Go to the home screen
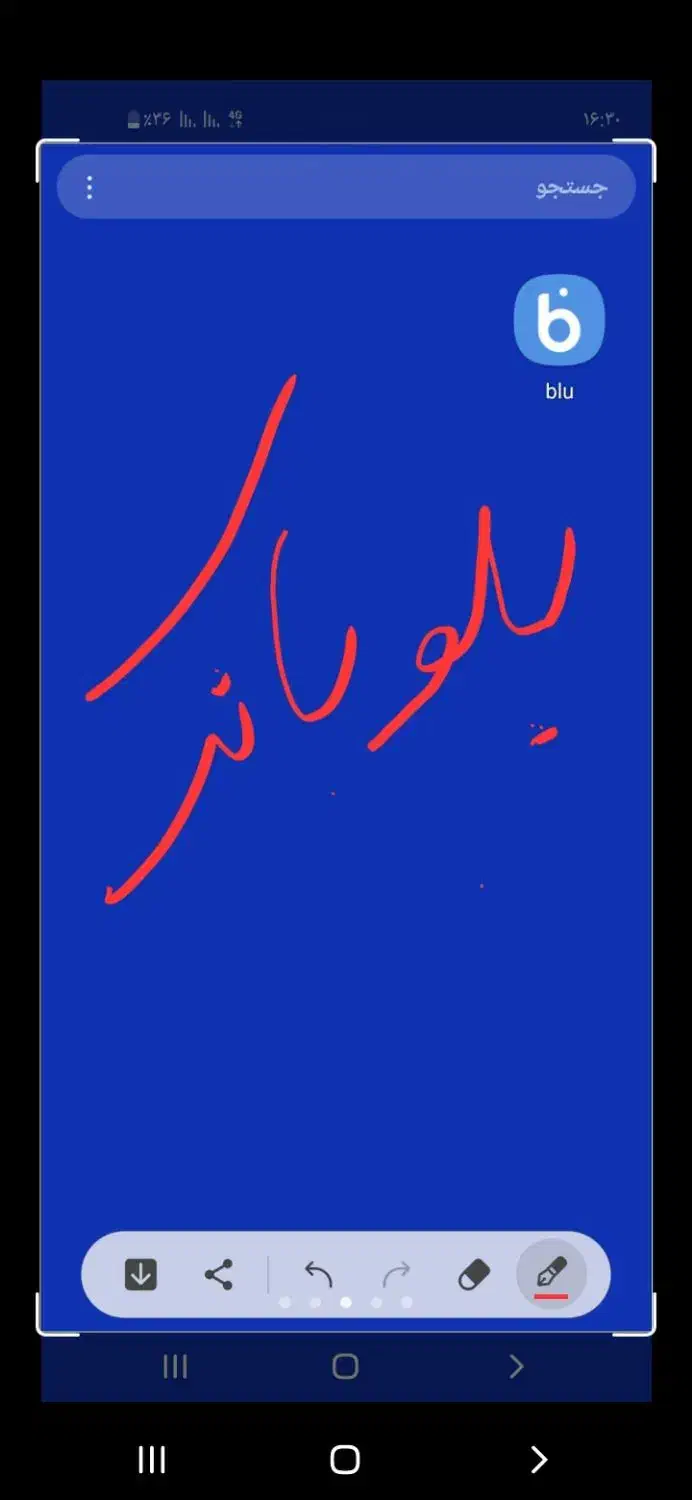The width and height of the screenshot is (692, 1500). click(345, 1460)
